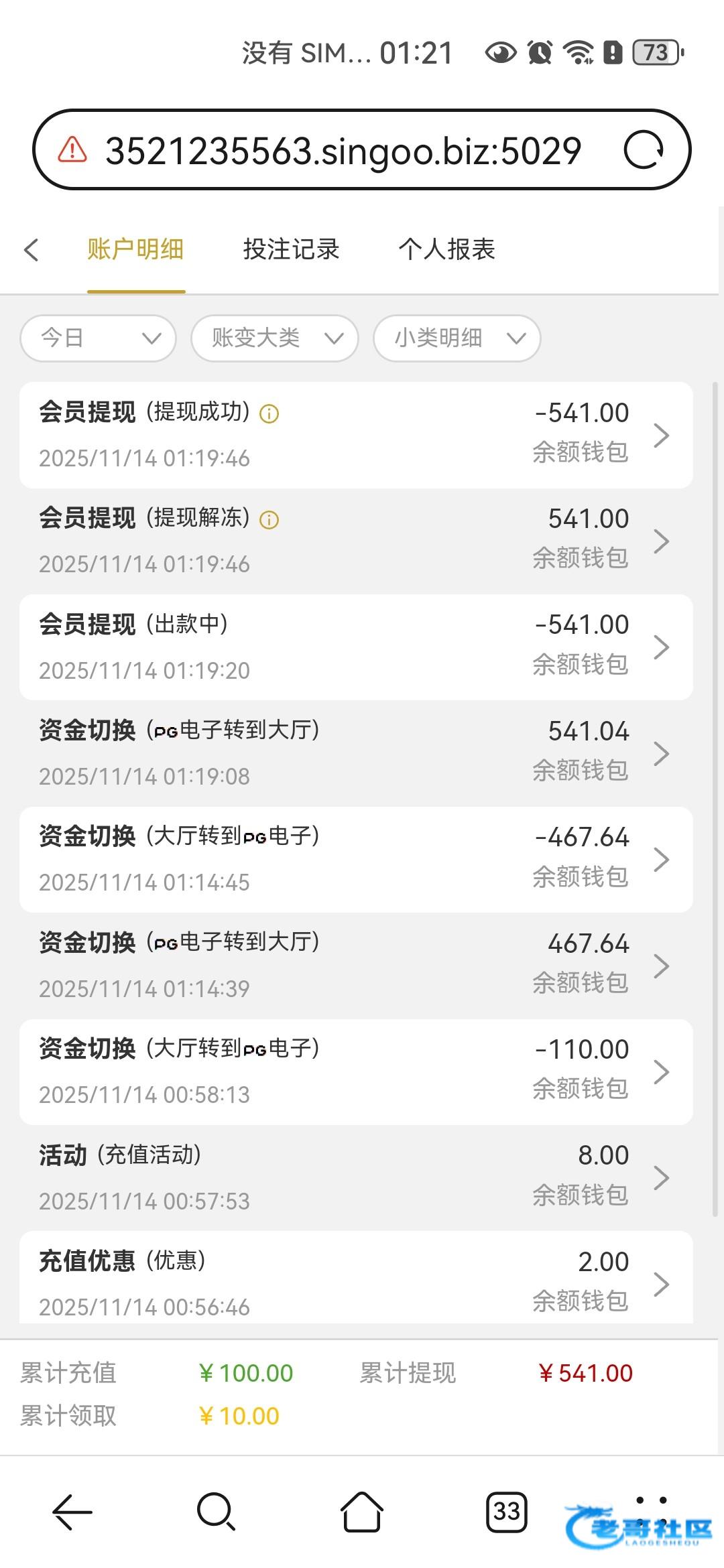This screenshot has width=724, height=1568.
Task: Open the browser tabs switcher showing 33
Action: [506, 1512]
